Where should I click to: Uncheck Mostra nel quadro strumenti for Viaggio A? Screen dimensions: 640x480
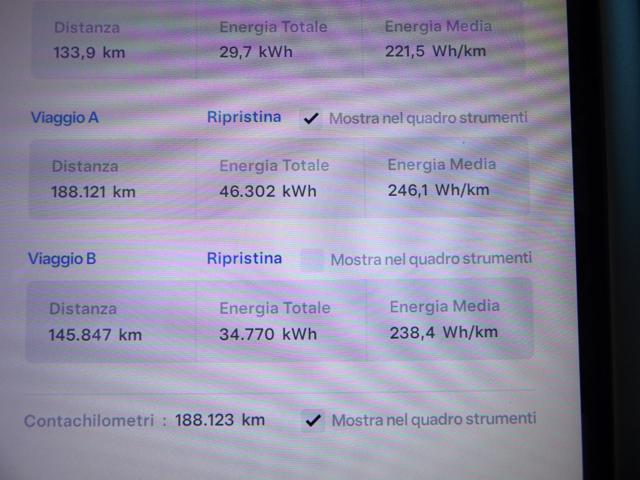[x=311, y=119]
